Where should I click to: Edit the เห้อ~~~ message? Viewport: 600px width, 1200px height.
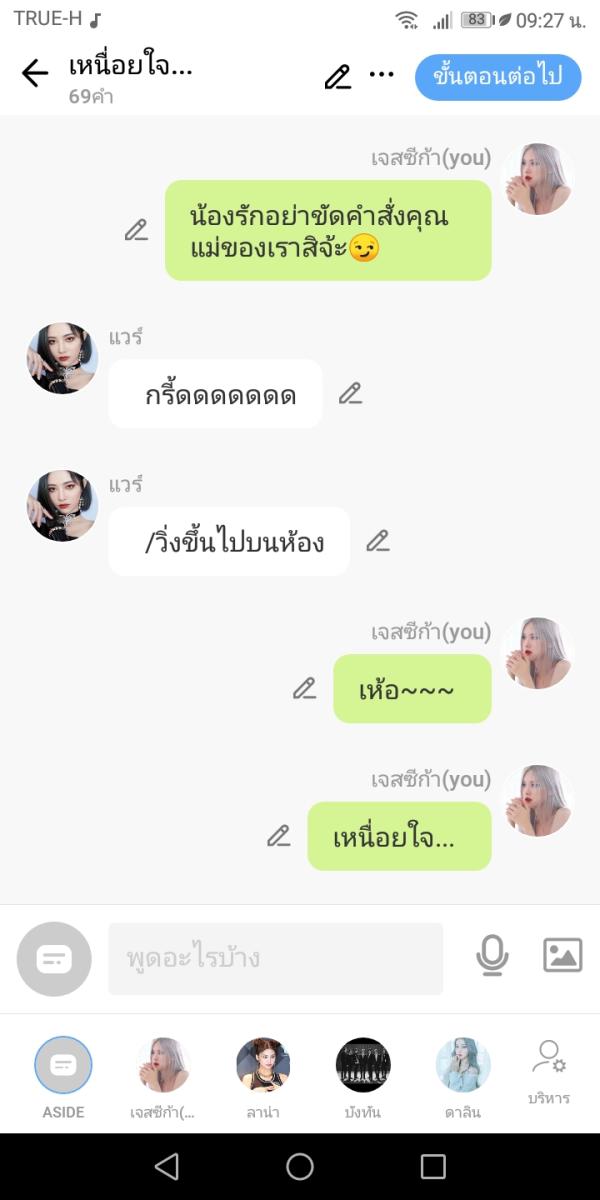click(304, 688)
